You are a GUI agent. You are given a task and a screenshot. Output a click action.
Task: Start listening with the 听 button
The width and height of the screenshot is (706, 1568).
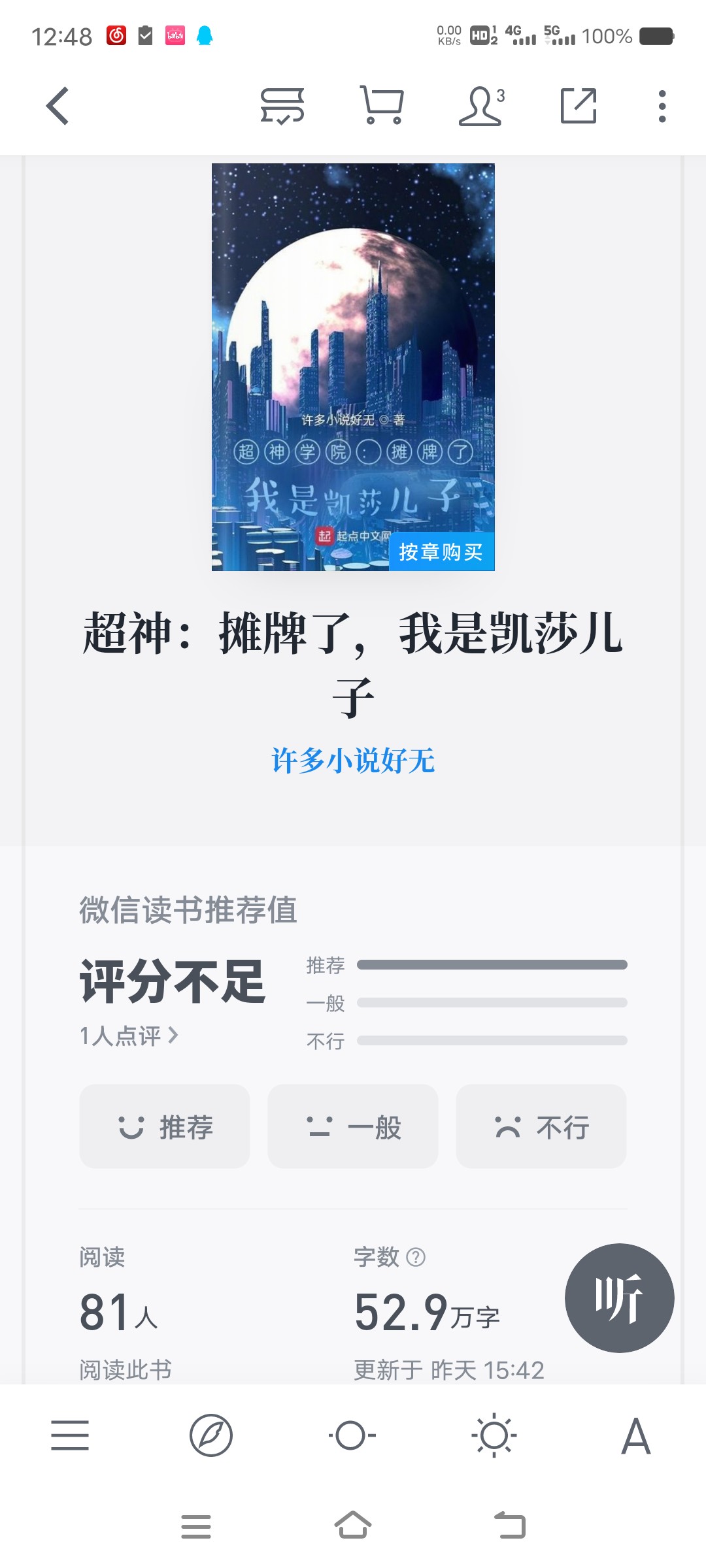click(619, 1298)
